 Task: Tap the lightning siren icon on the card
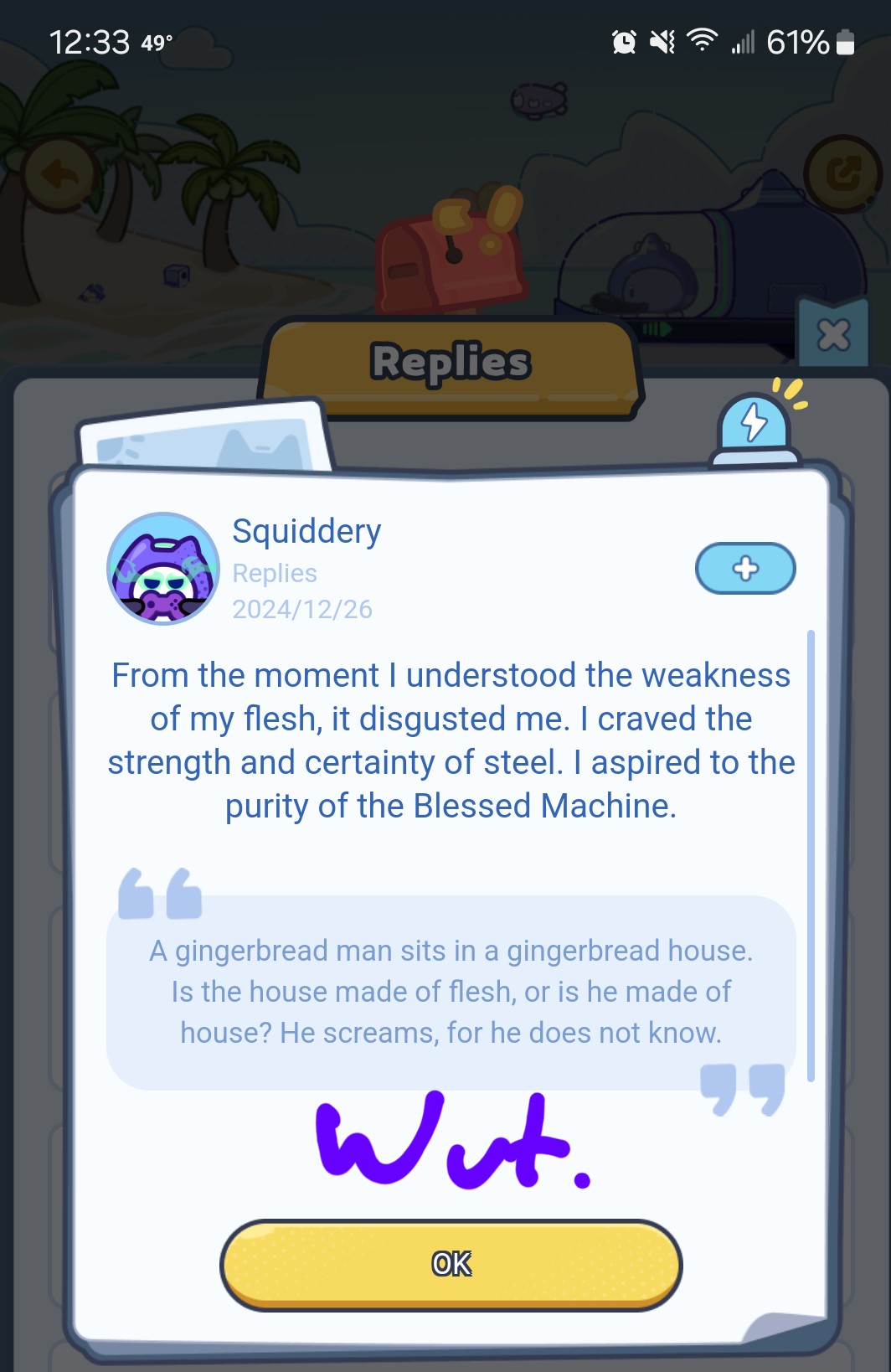pyautogui.click(x=755, y=423)
